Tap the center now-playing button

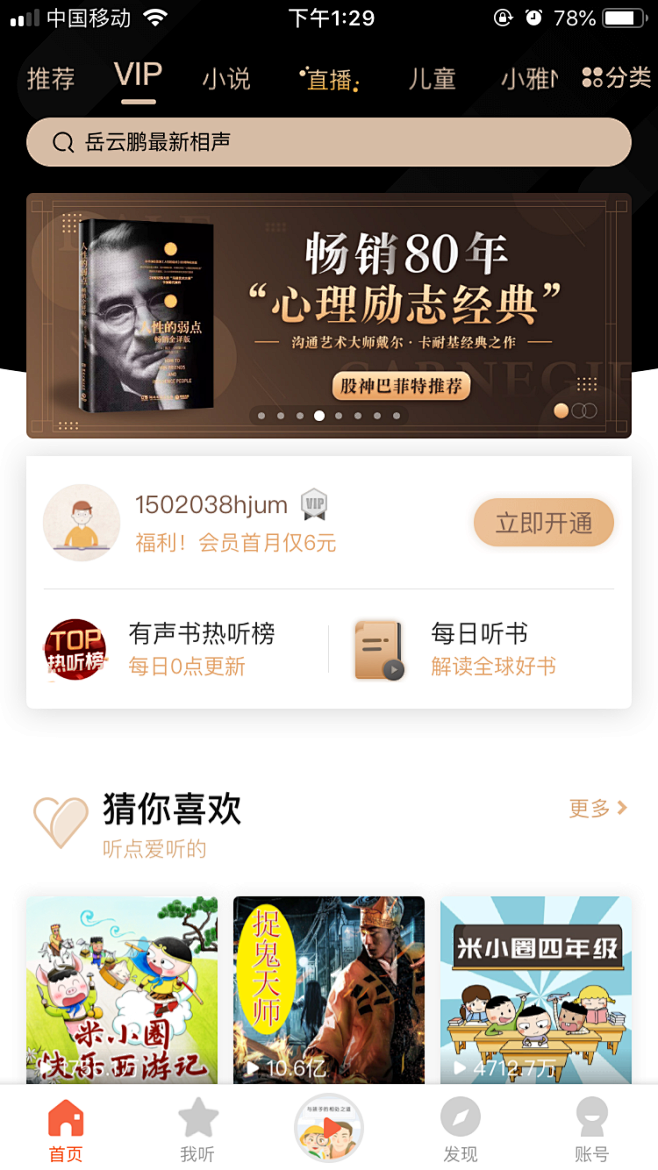(329, 1127)
